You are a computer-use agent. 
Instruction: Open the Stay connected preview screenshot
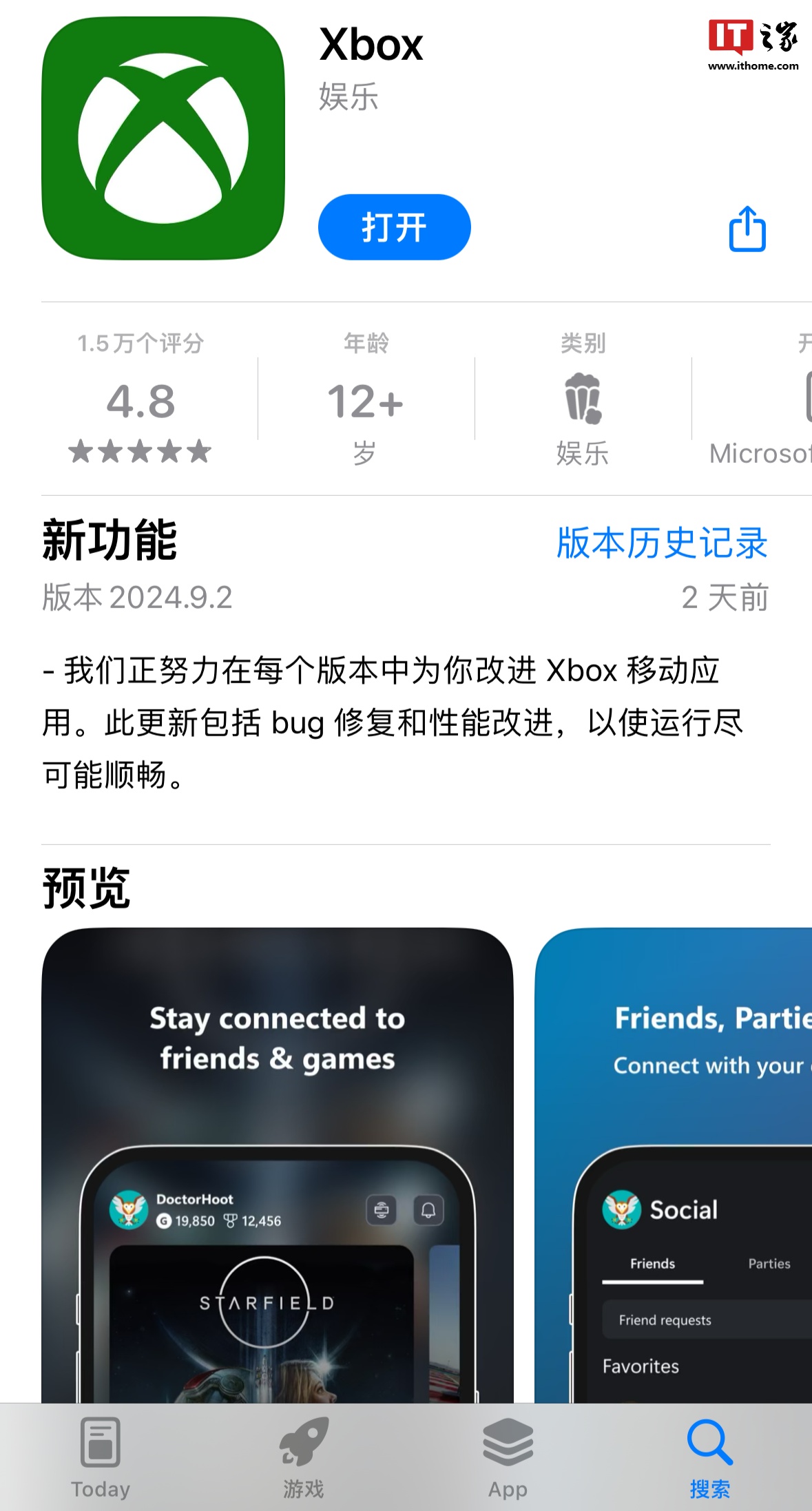click(x=277, y=1164)
